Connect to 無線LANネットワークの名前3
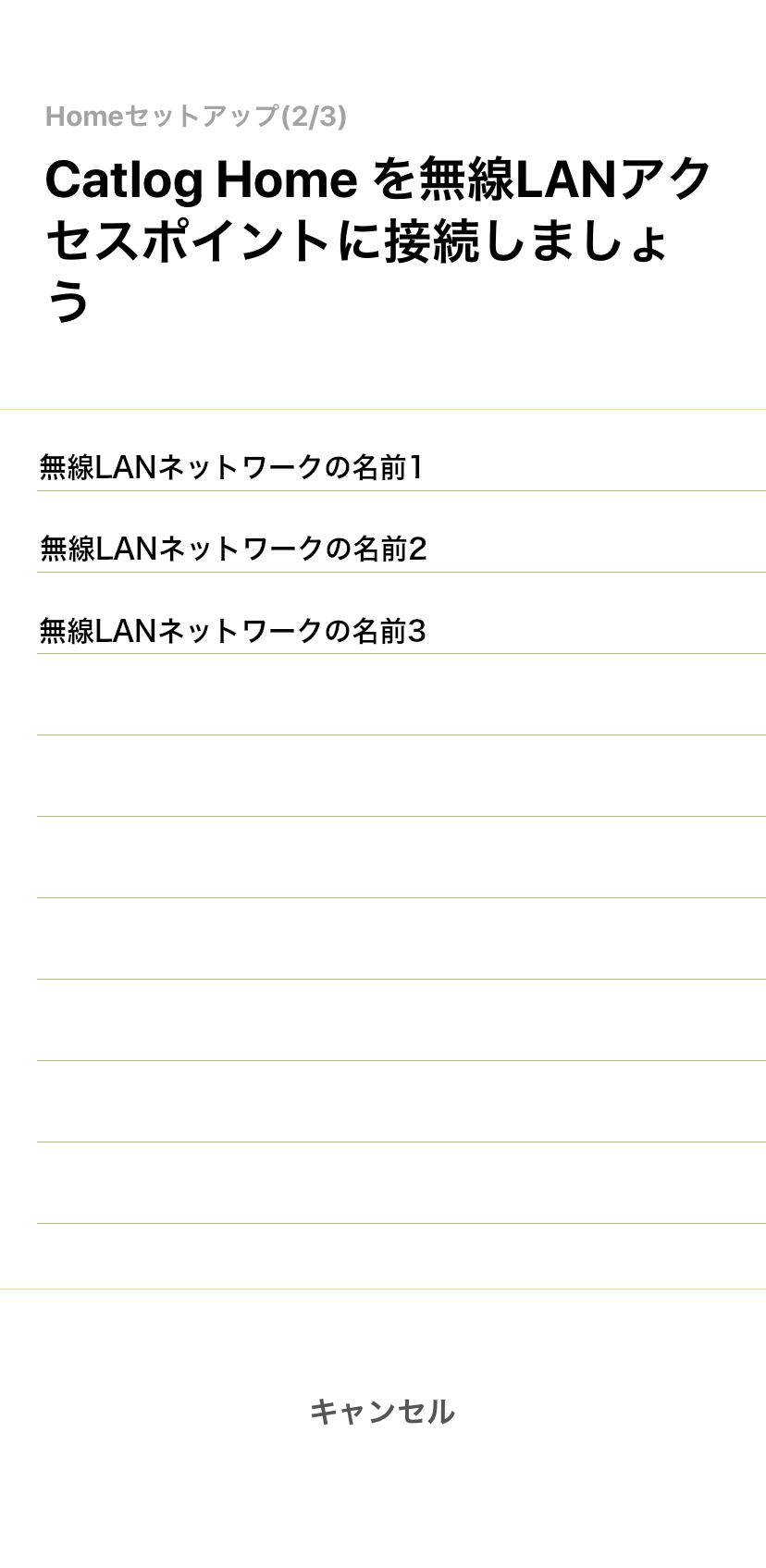Image resolution: width=766 pixels, height=1568 pixels. (x=232, y=630)
